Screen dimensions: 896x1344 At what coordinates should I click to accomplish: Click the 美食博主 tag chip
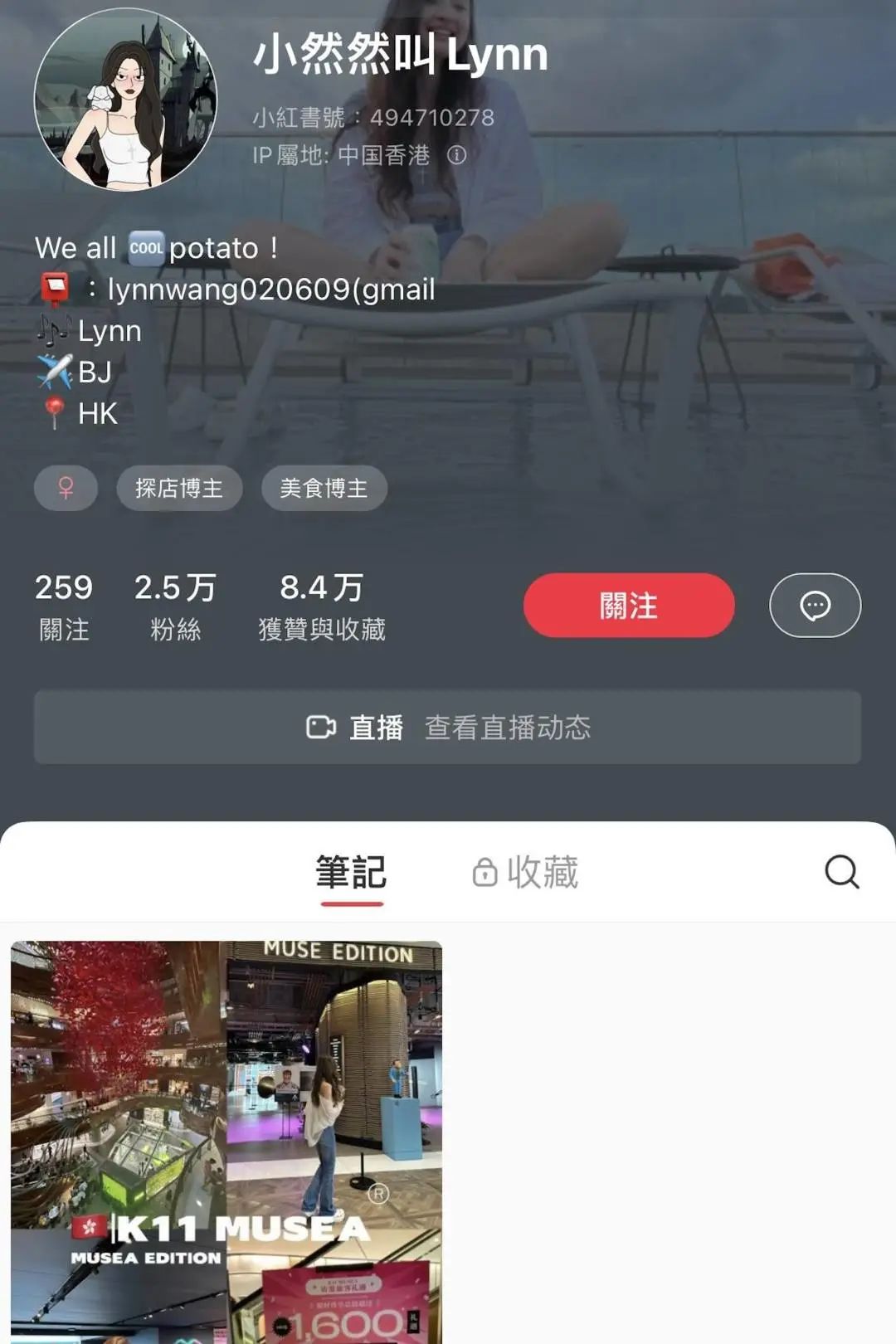click(x=323, y=489)
